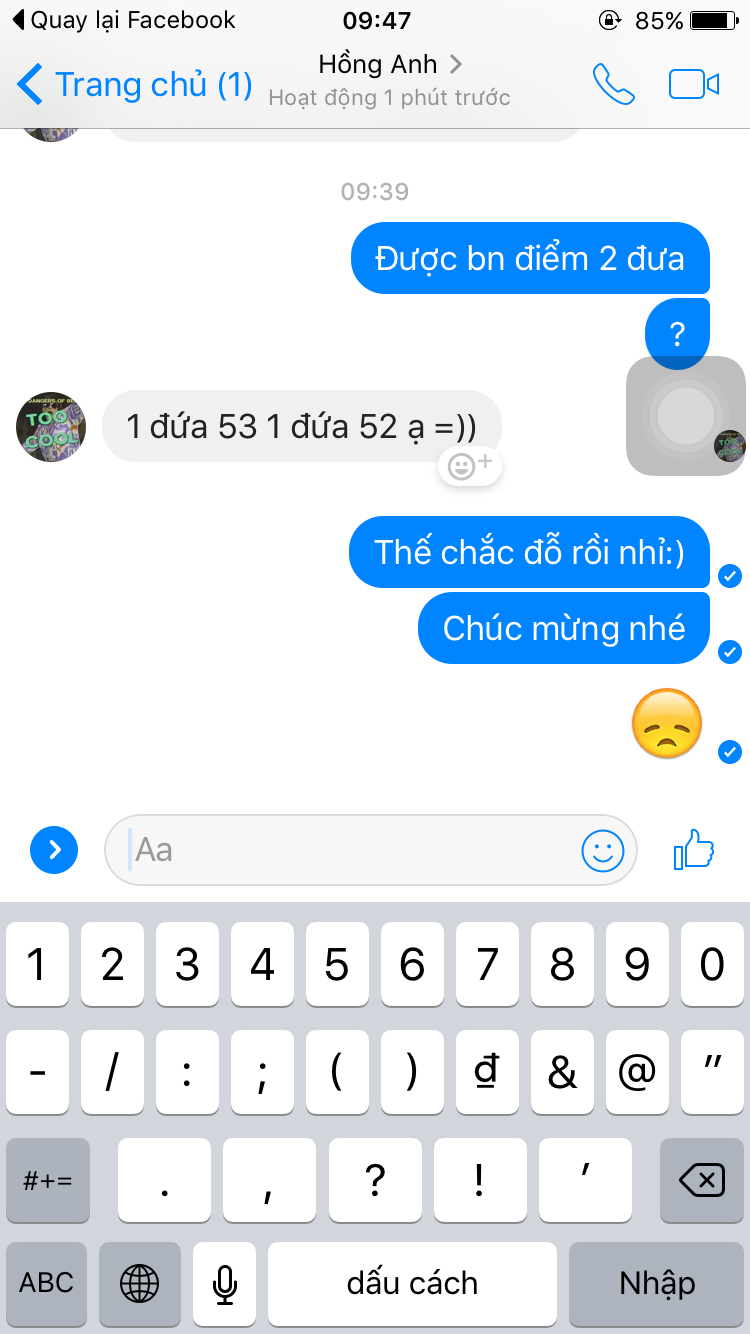Go back to Trang chủ
Image resolution: width=750 pixels, height=1334 pixels.
pyautogui.click(x=135, y=85)
